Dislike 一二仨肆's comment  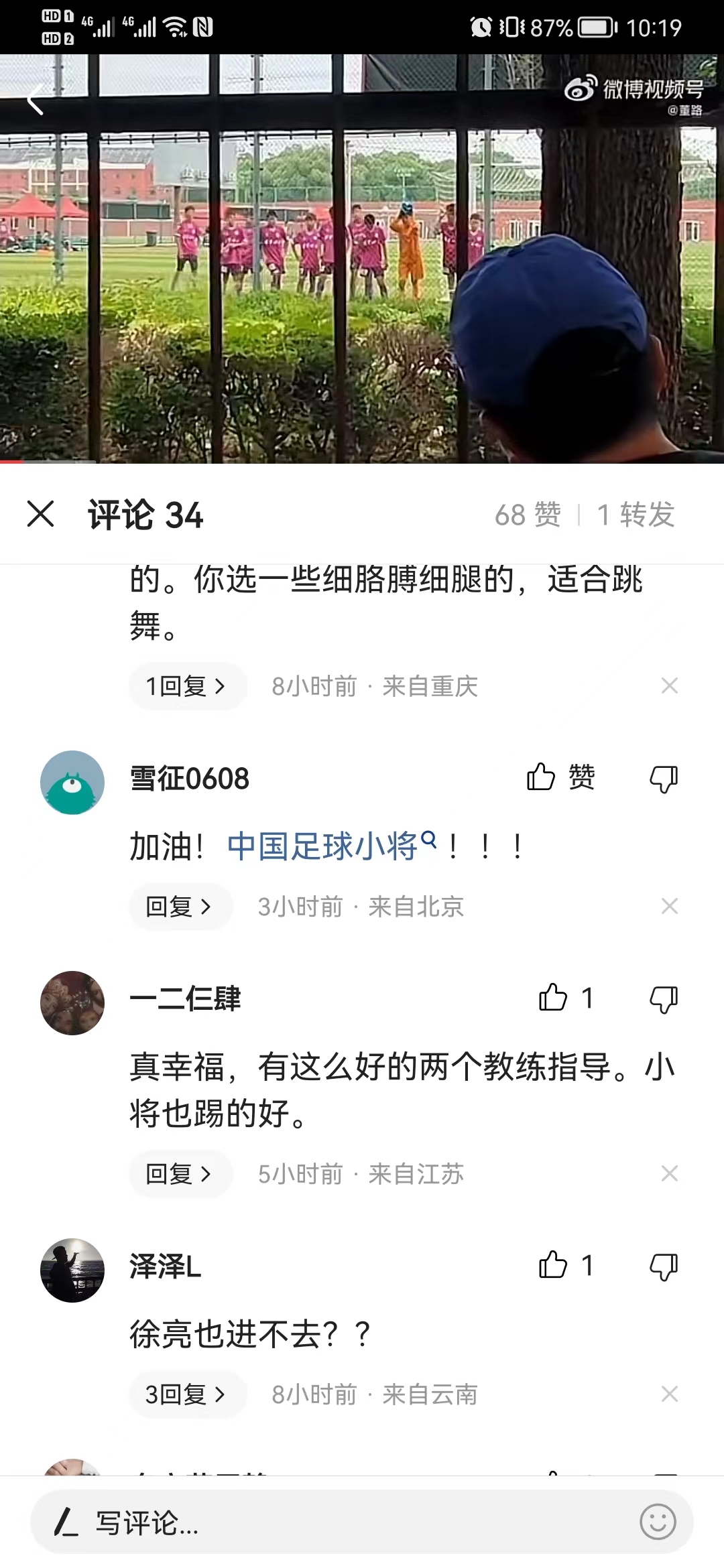click(664, 998)
